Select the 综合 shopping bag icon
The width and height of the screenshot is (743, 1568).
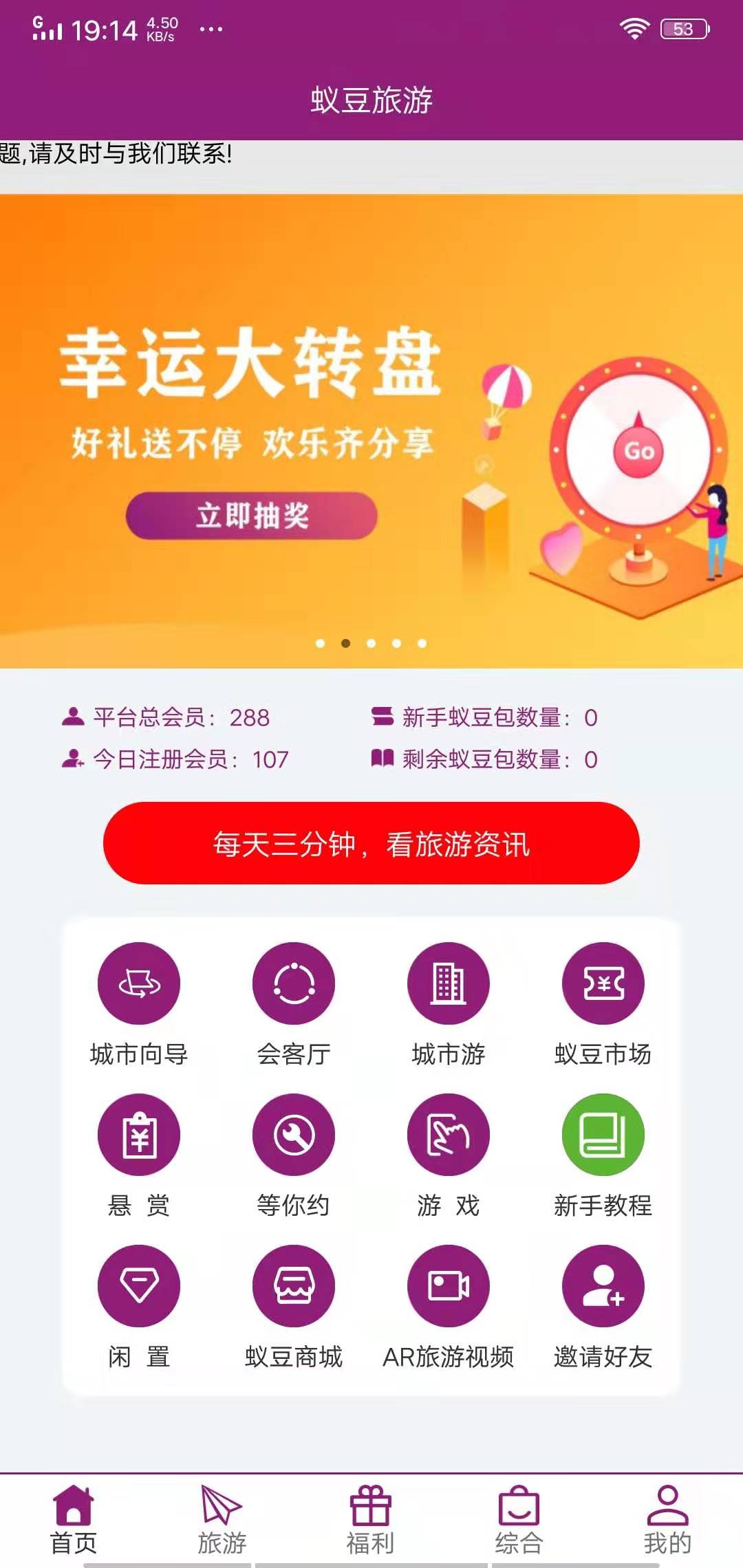[x=519, y=1506]
